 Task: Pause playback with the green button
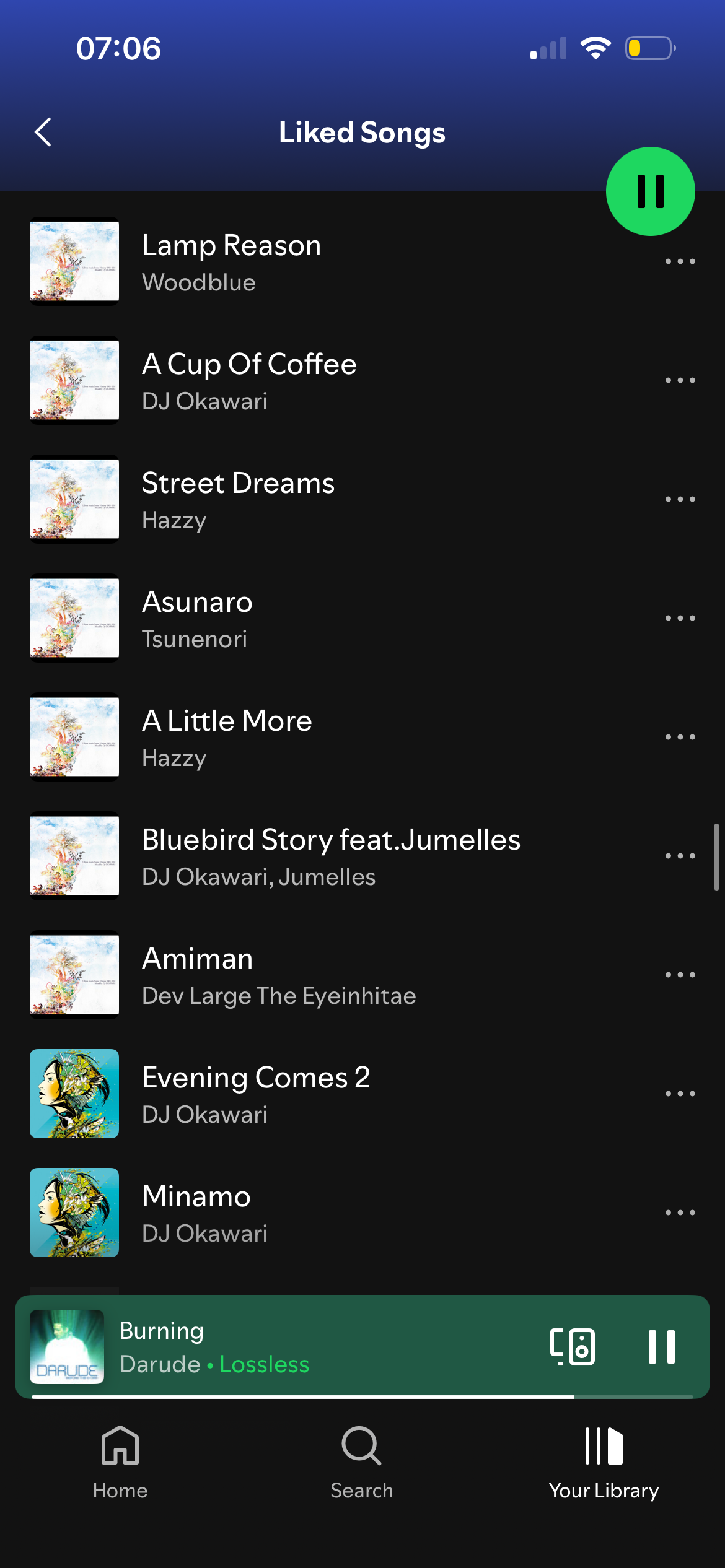pyautogui.click(x=650, y=191)
